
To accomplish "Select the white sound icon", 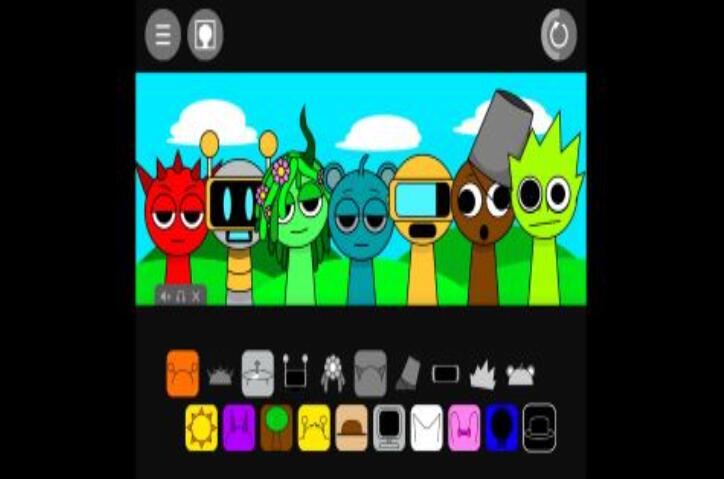I will (426, 427).
